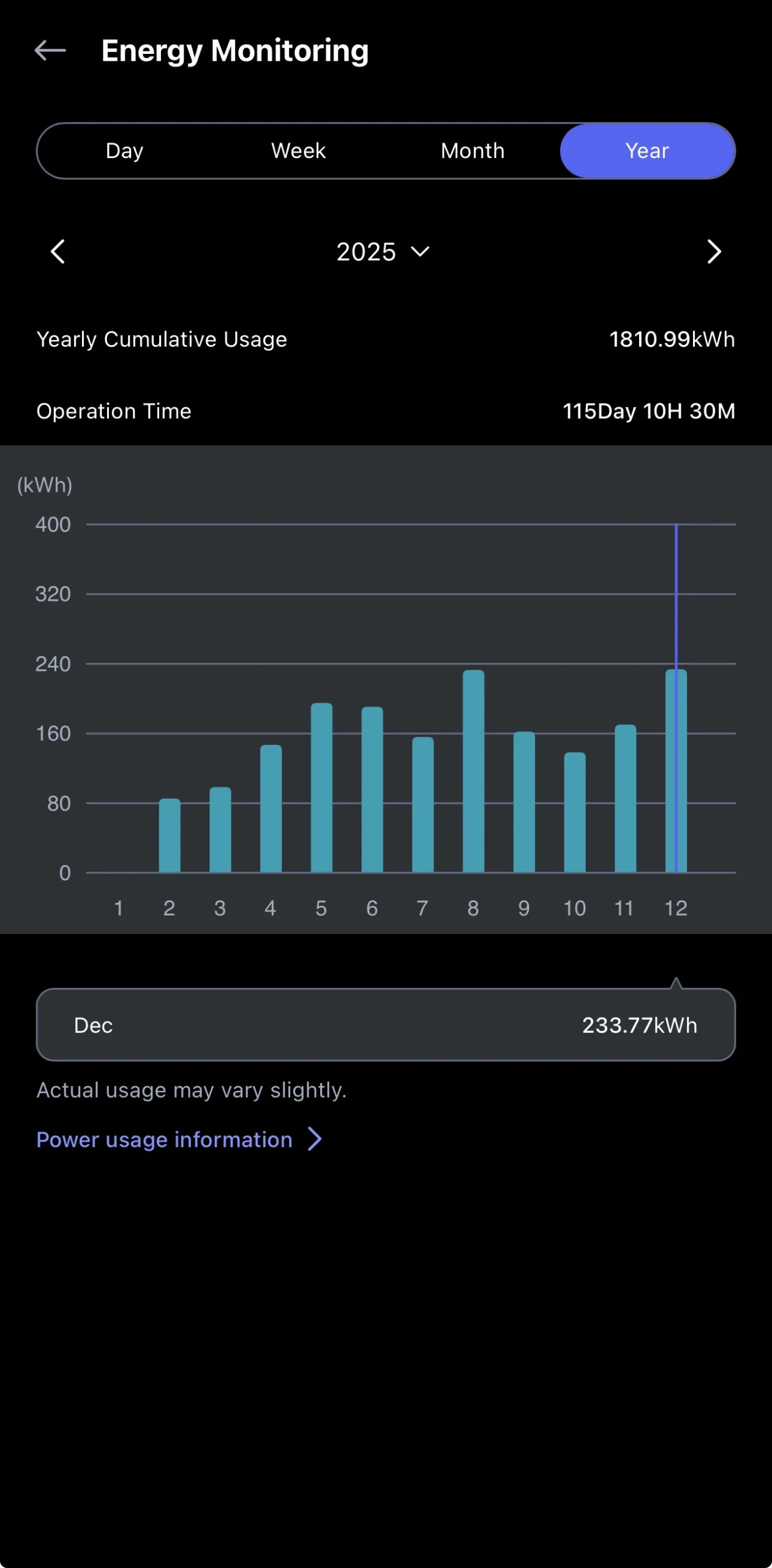
Task: Switch to the Week view
Action: pos(298,151)
